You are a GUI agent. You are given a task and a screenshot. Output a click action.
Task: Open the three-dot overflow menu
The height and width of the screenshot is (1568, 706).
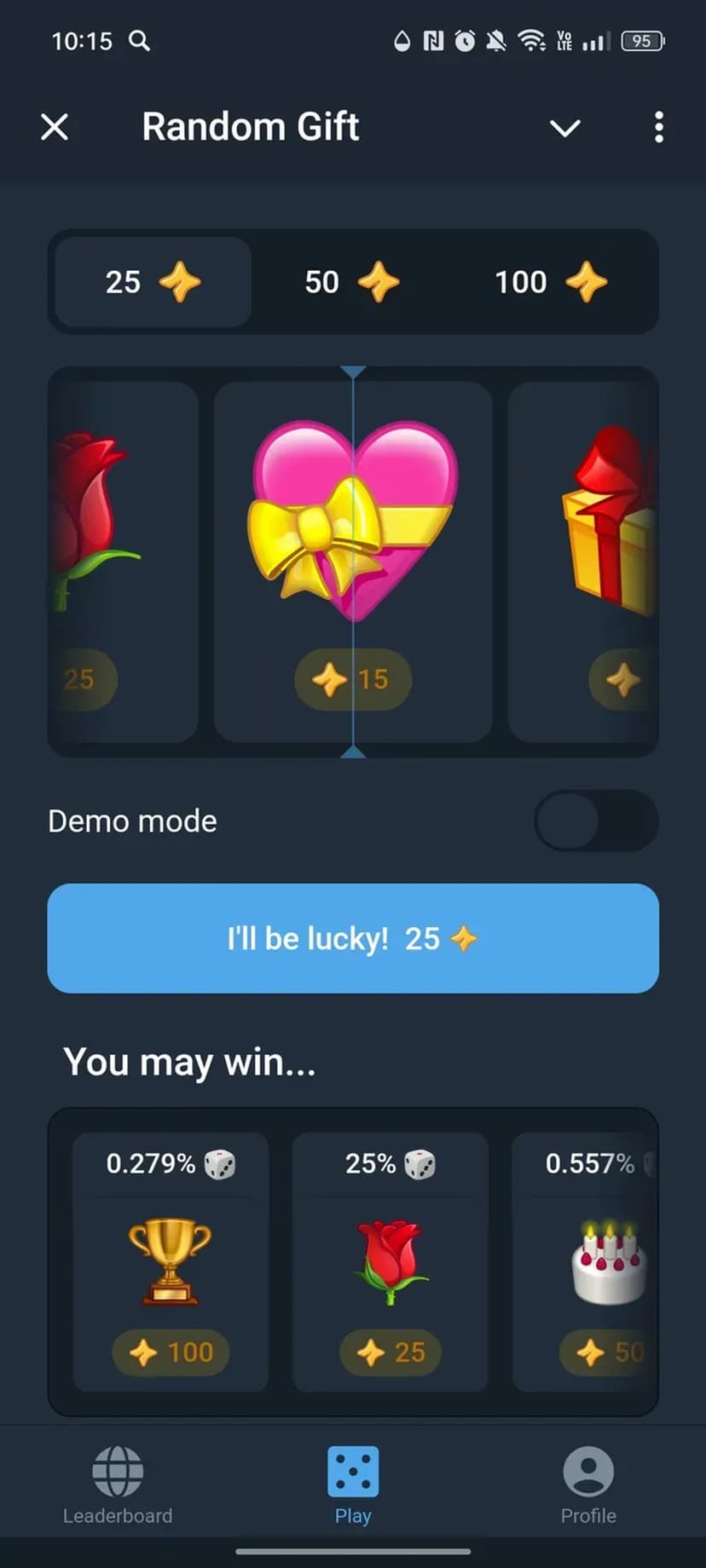pyautogui.click(x=658, y=127)
